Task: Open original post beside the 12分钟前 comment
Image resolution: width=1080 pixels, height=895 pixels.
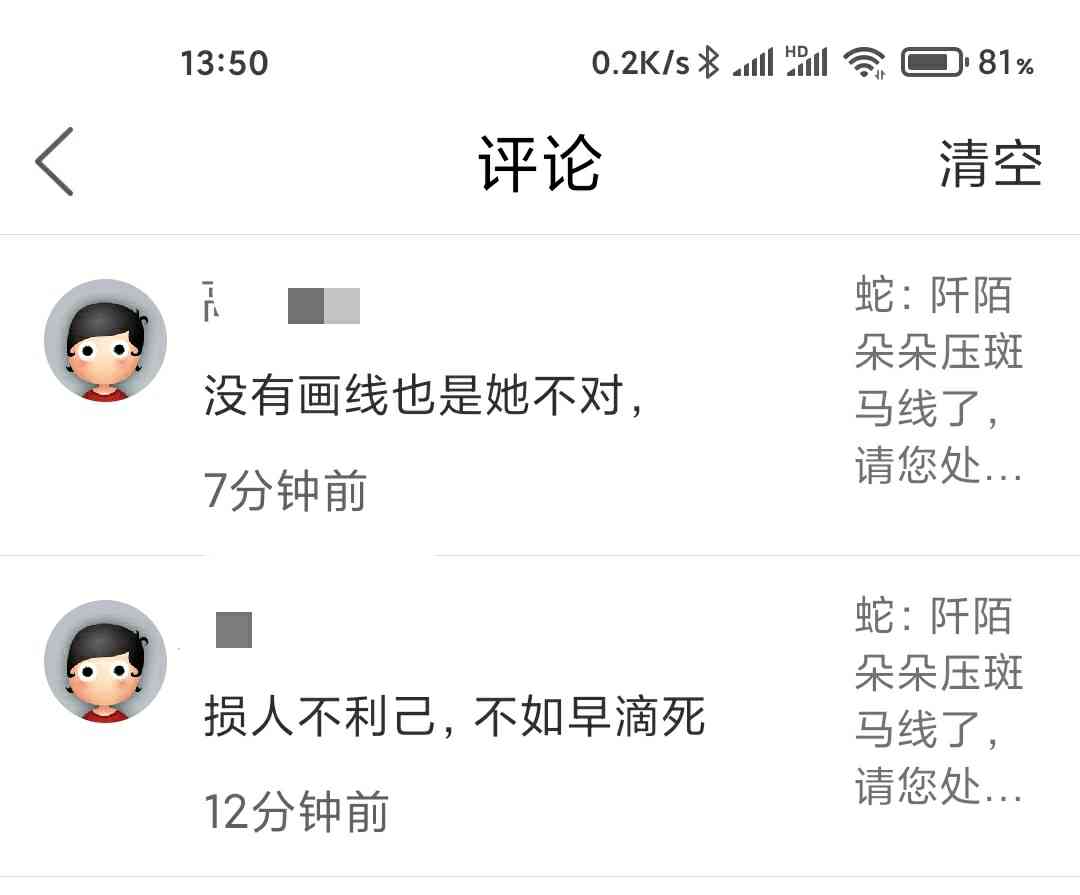Action: point(938,701)
